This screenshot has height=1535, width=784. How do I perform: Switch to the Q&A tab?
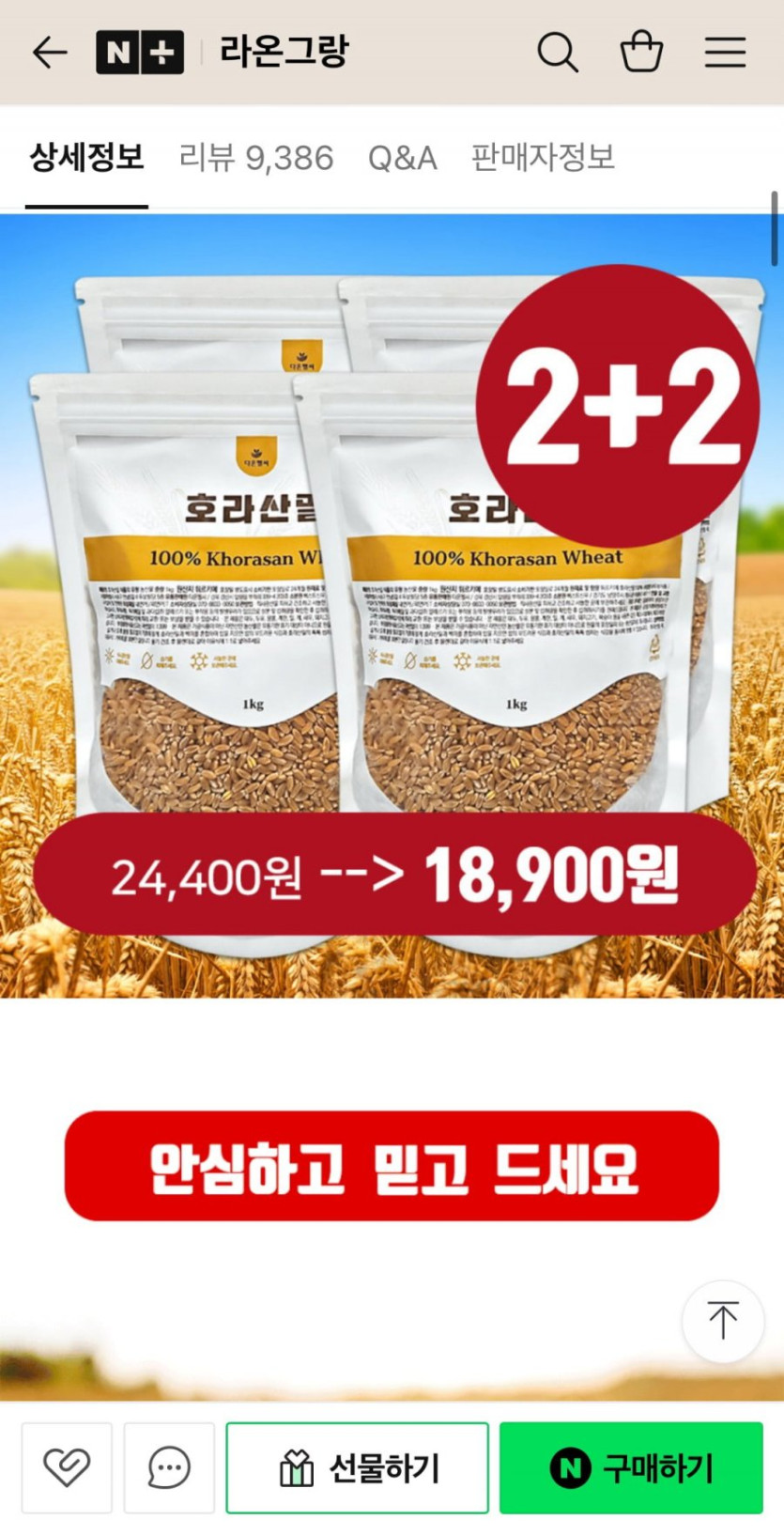point(404,157)
